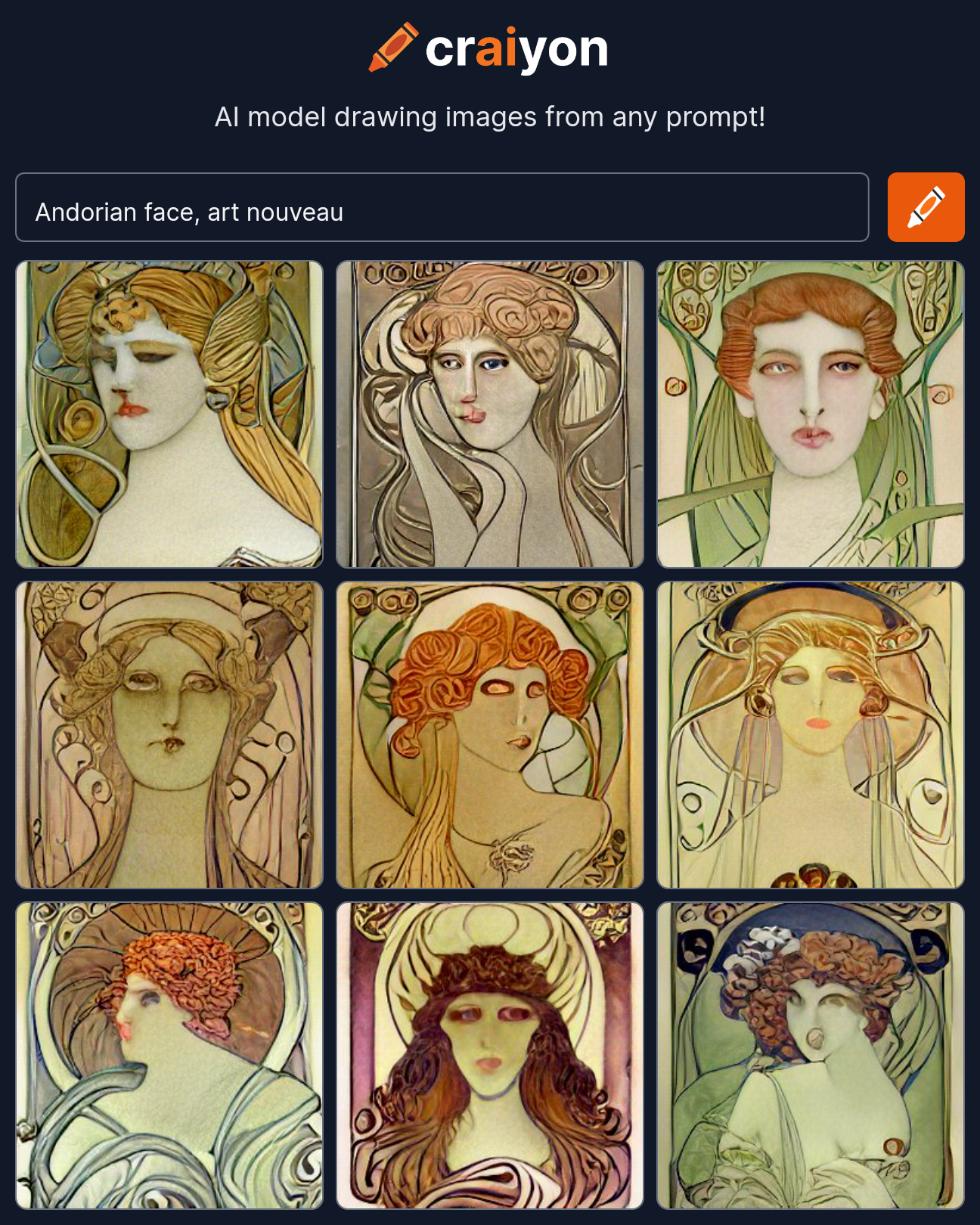Open the golden-haired portrait with red lips

tap(169, 414)
